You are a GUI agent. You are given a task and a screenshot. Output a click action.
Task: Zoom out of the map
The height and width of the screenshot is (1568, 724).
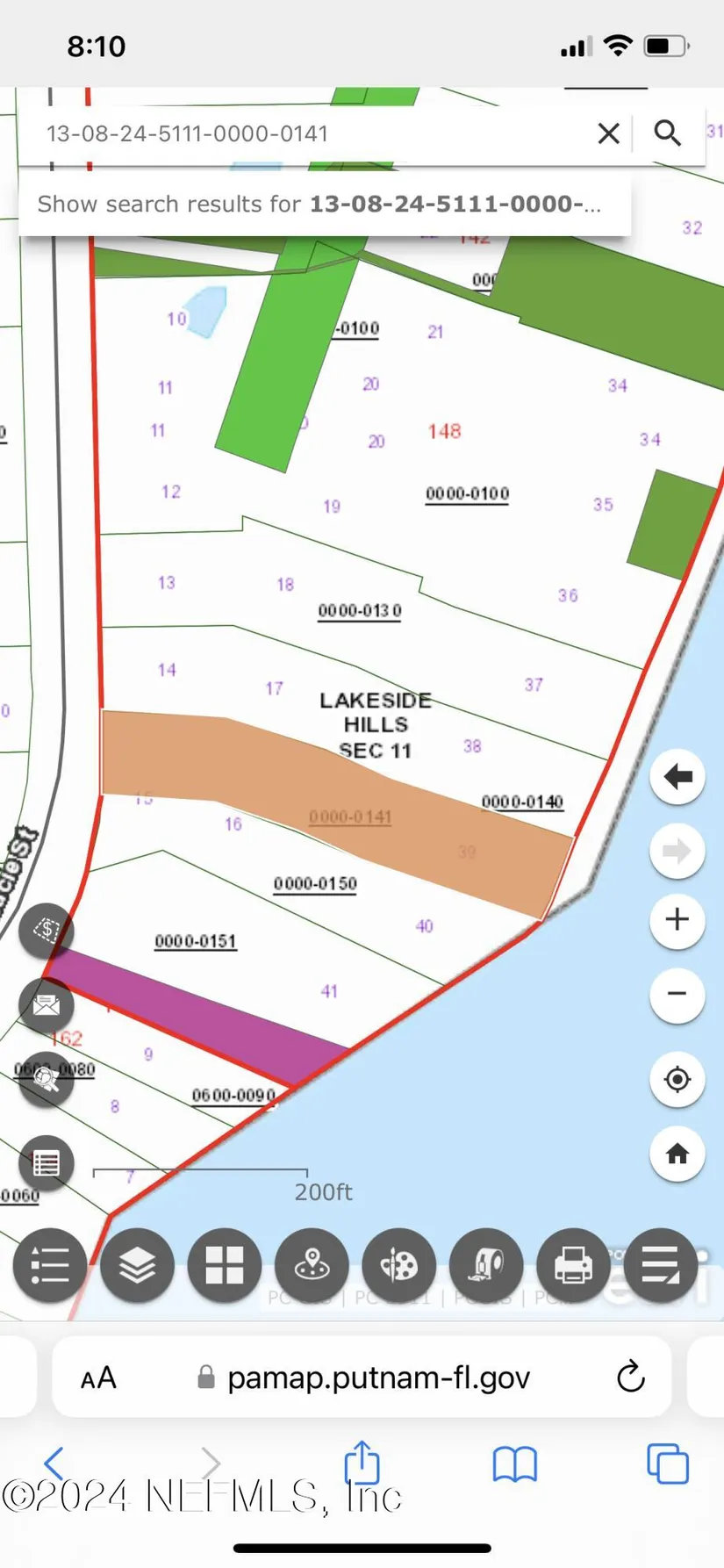click(677, 995)
